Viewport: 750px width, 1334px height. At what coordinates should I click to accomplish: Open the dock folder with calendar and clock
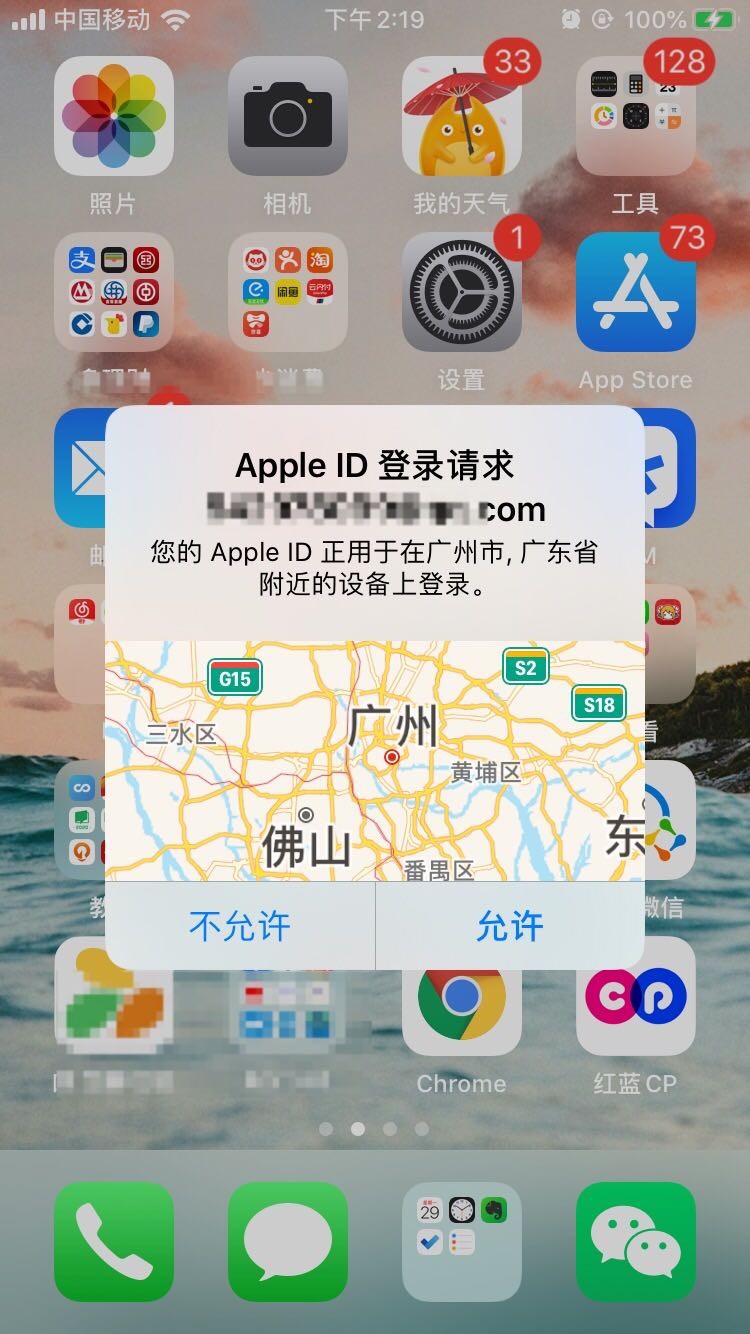(x=461, y=1241)
